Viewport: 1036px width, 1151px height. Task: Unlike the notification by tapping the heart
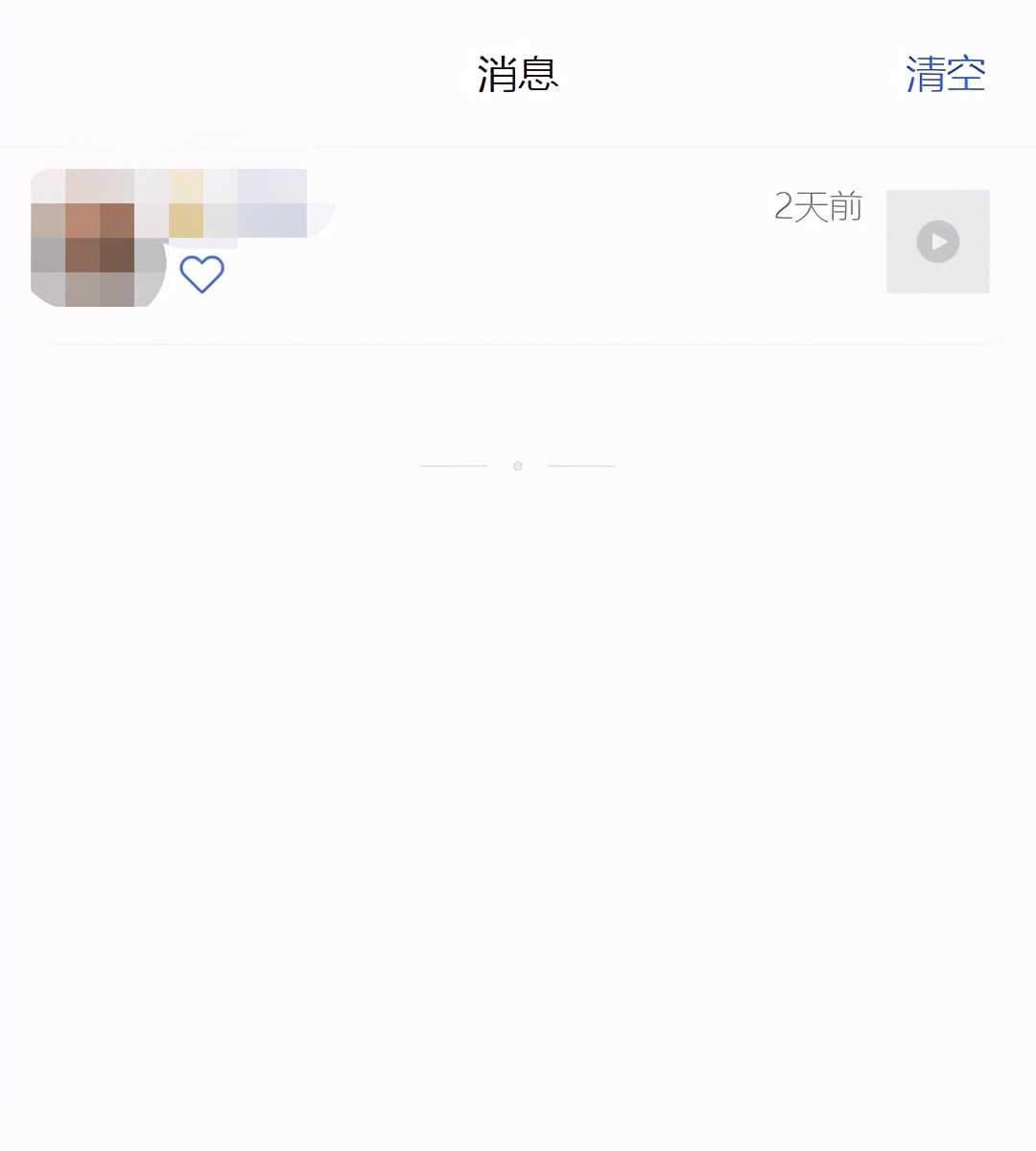[x=201, y=273]
